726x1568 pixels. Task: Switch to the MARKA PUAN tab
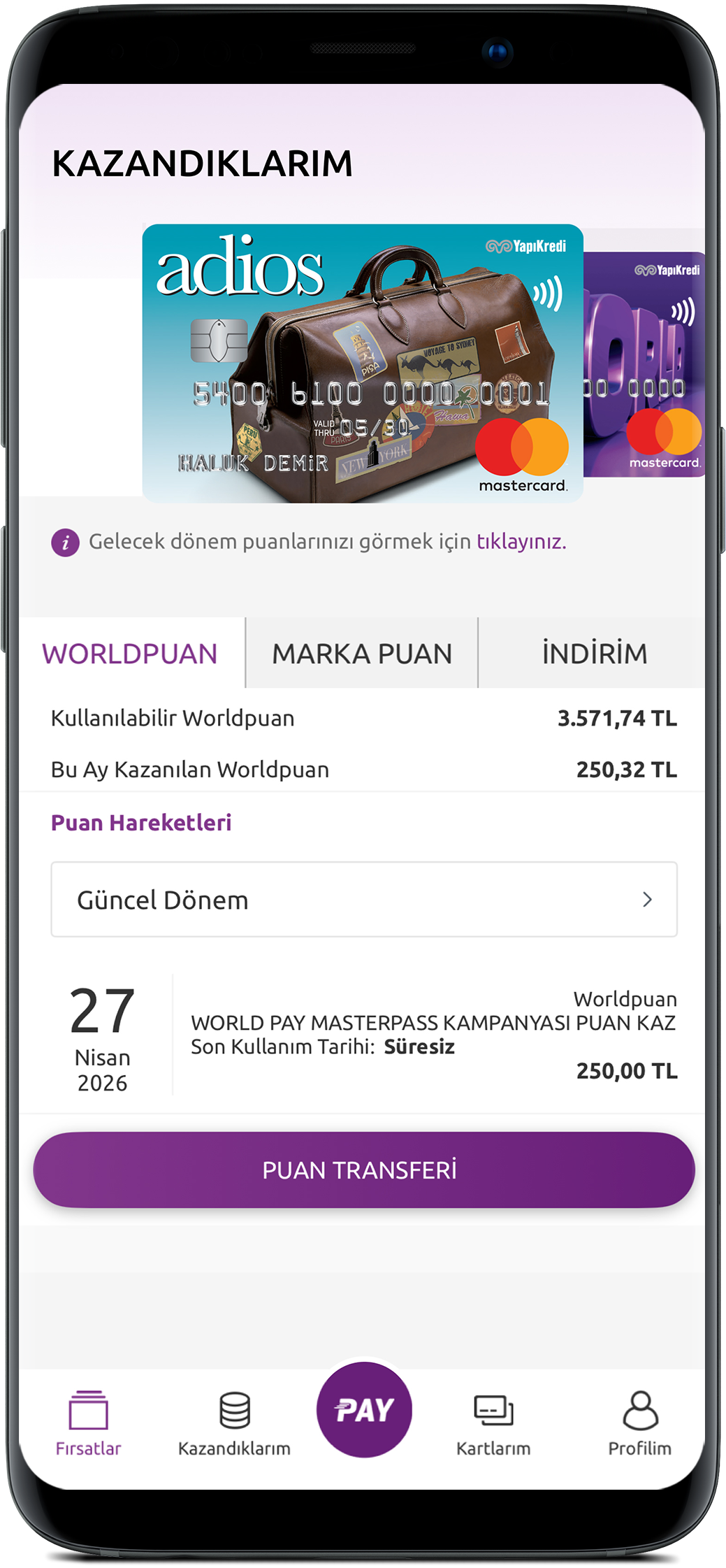(362, 653)
